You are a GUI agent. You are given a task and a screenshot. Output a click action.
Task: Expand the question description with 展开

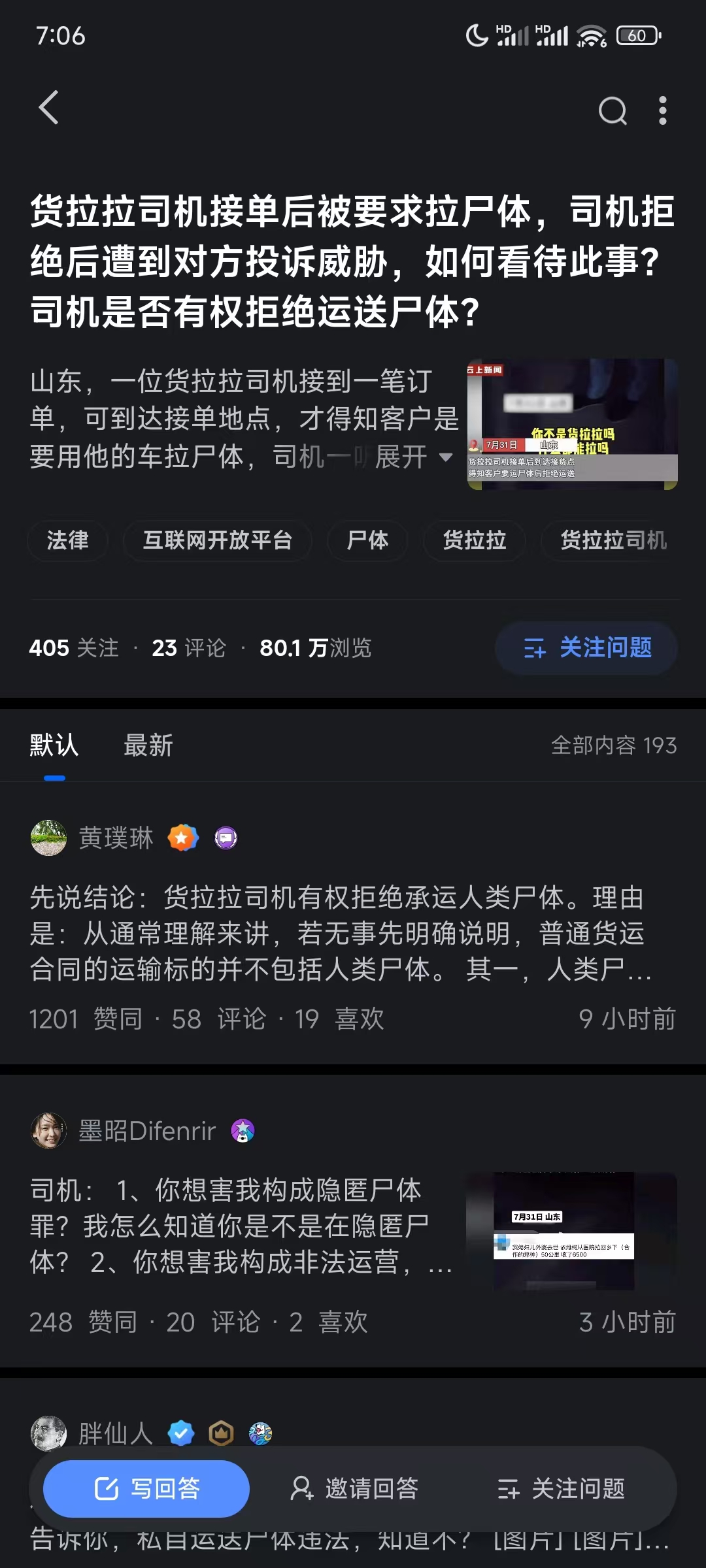pos(414,457)
